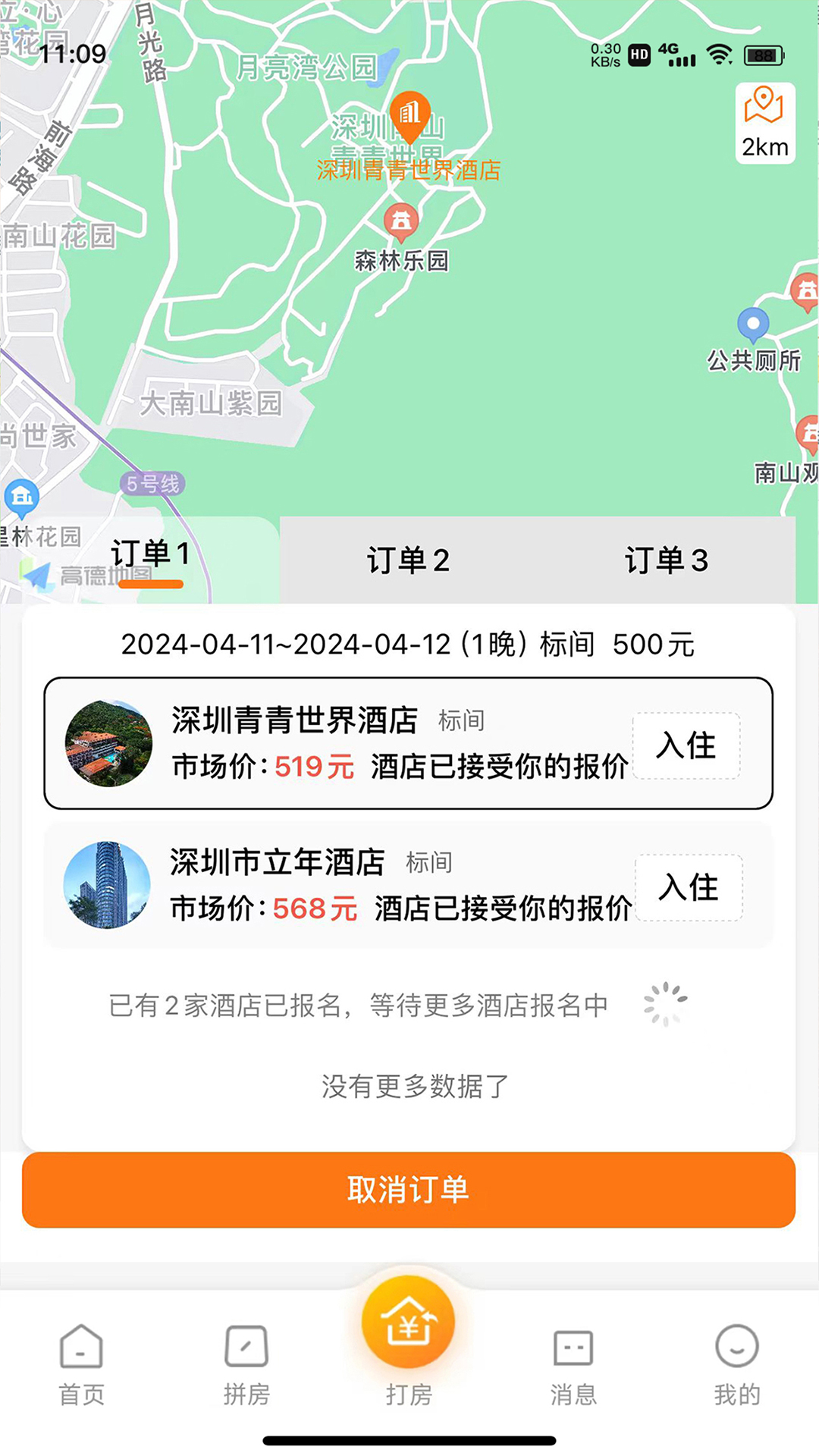Screen dimensions: 819x1456
Task: Tap the 公共厕所 marker on the map
Action: pos(753,325)
